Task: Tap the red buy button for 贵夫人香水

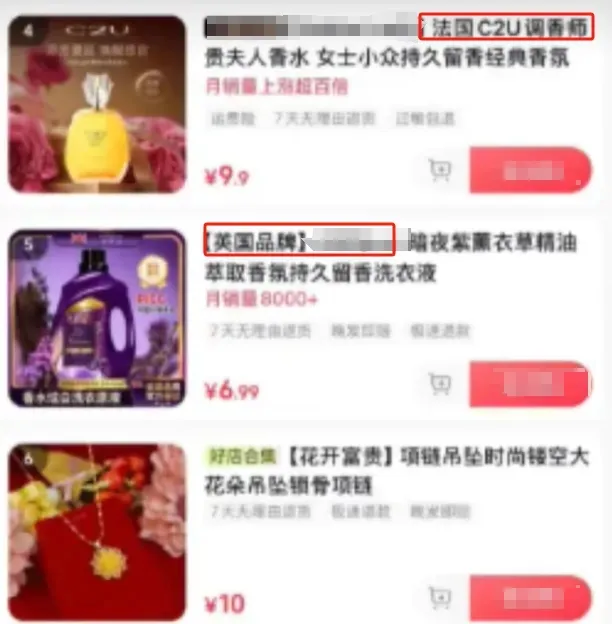Action: [530, 171]
